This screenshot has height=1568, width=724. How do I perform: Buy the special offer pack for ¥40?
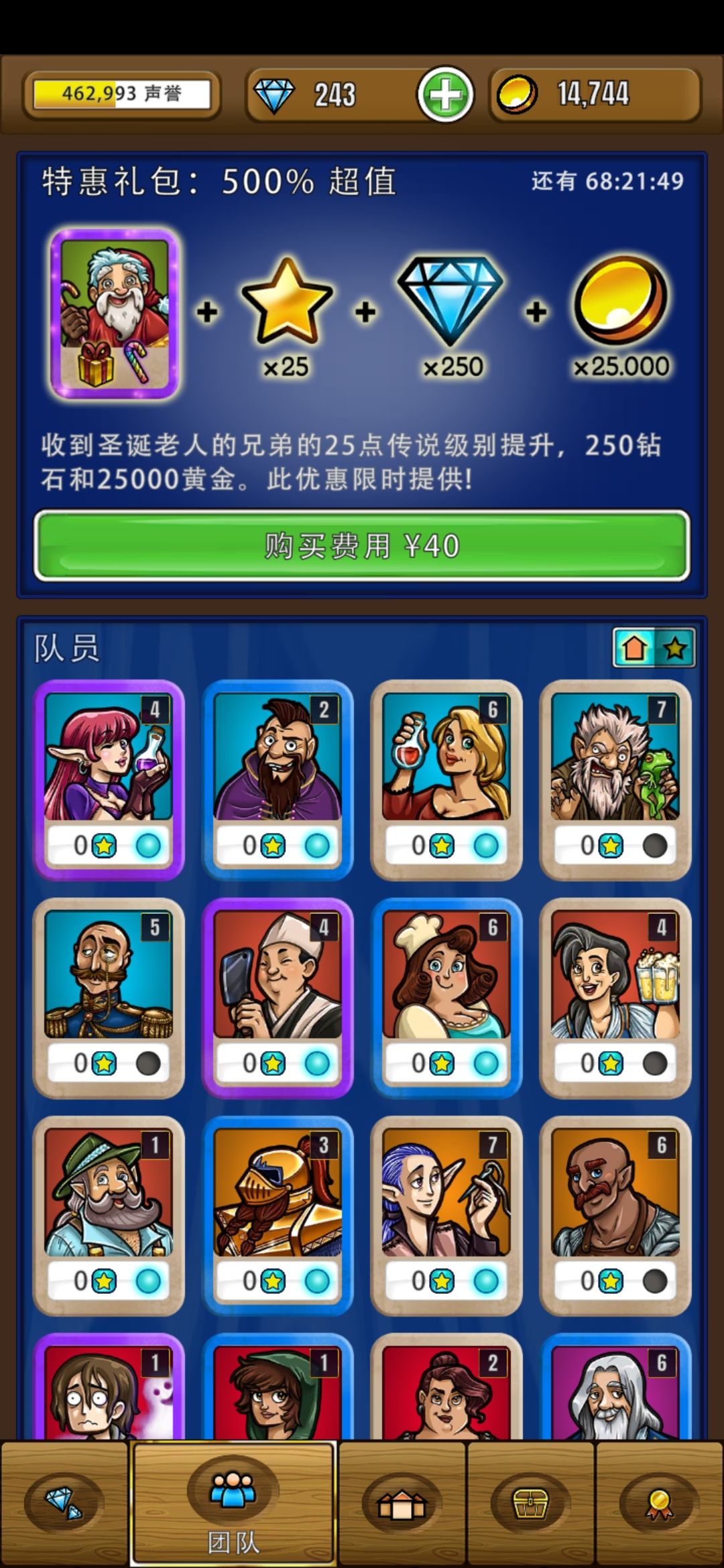[x=362, y=545]
